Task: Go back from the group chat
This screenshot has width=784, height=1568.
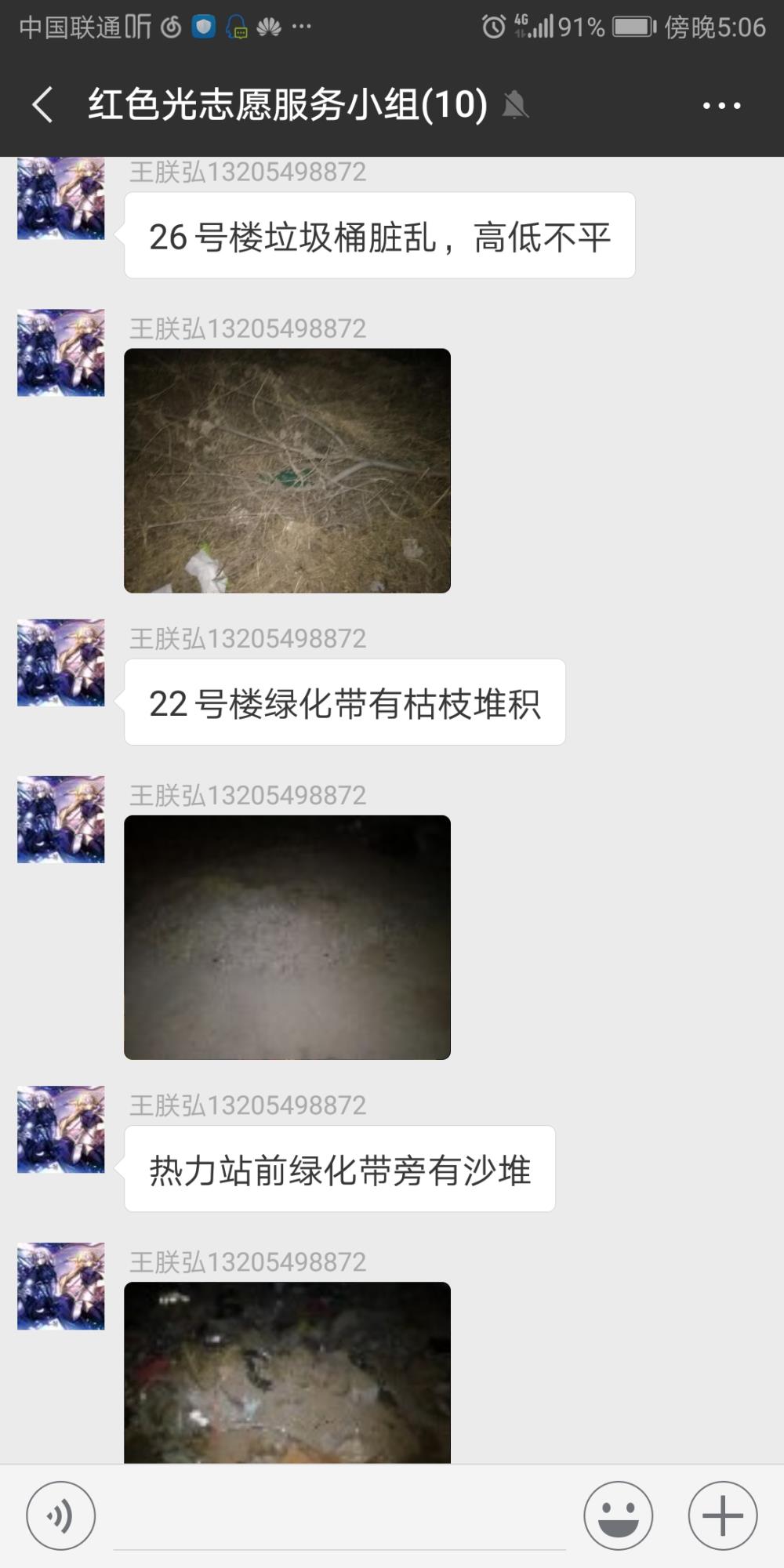Action: click(x=43, y=104)
